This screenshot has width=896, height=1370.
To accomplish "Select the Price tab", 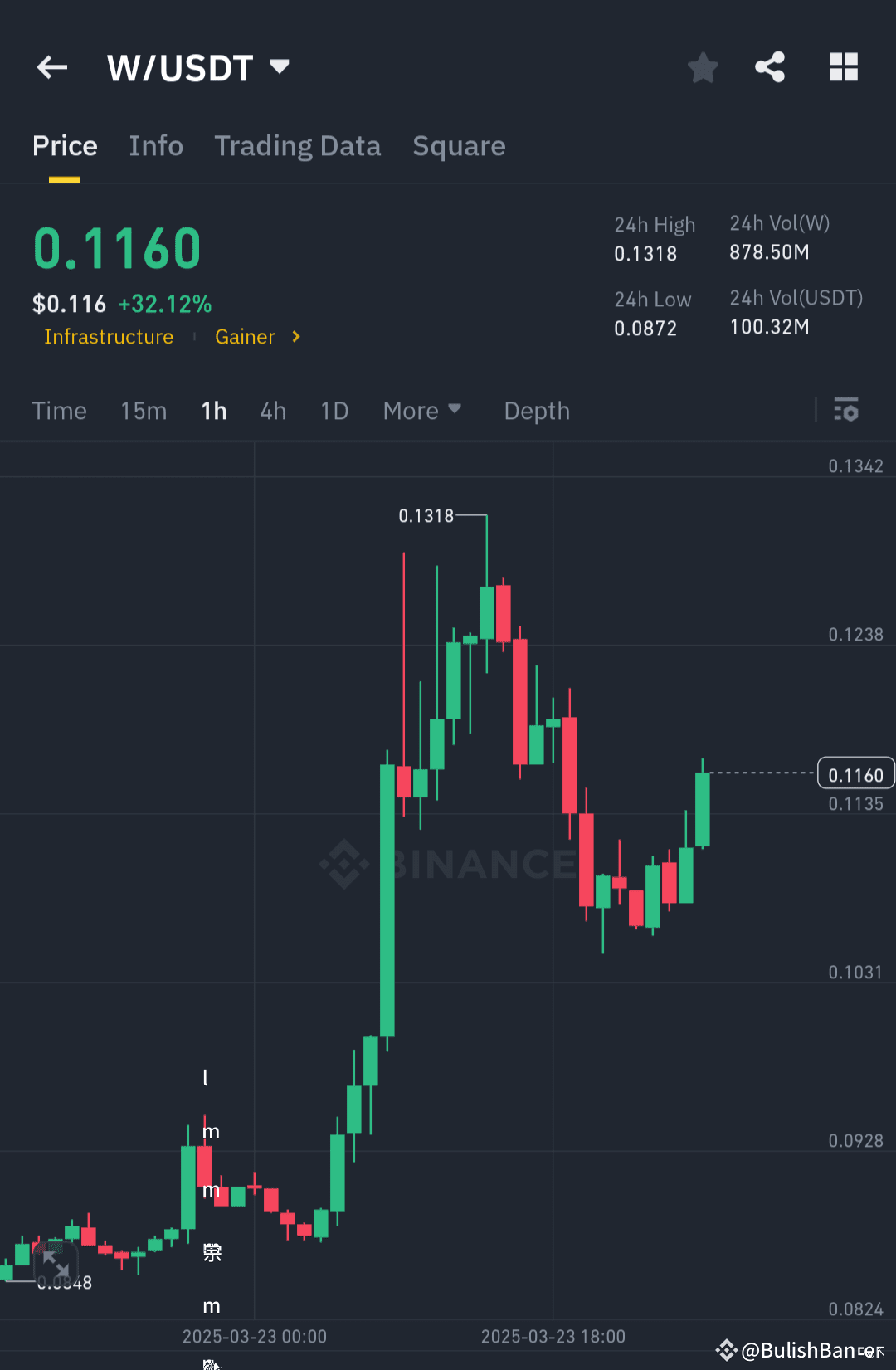I will 65,146.
